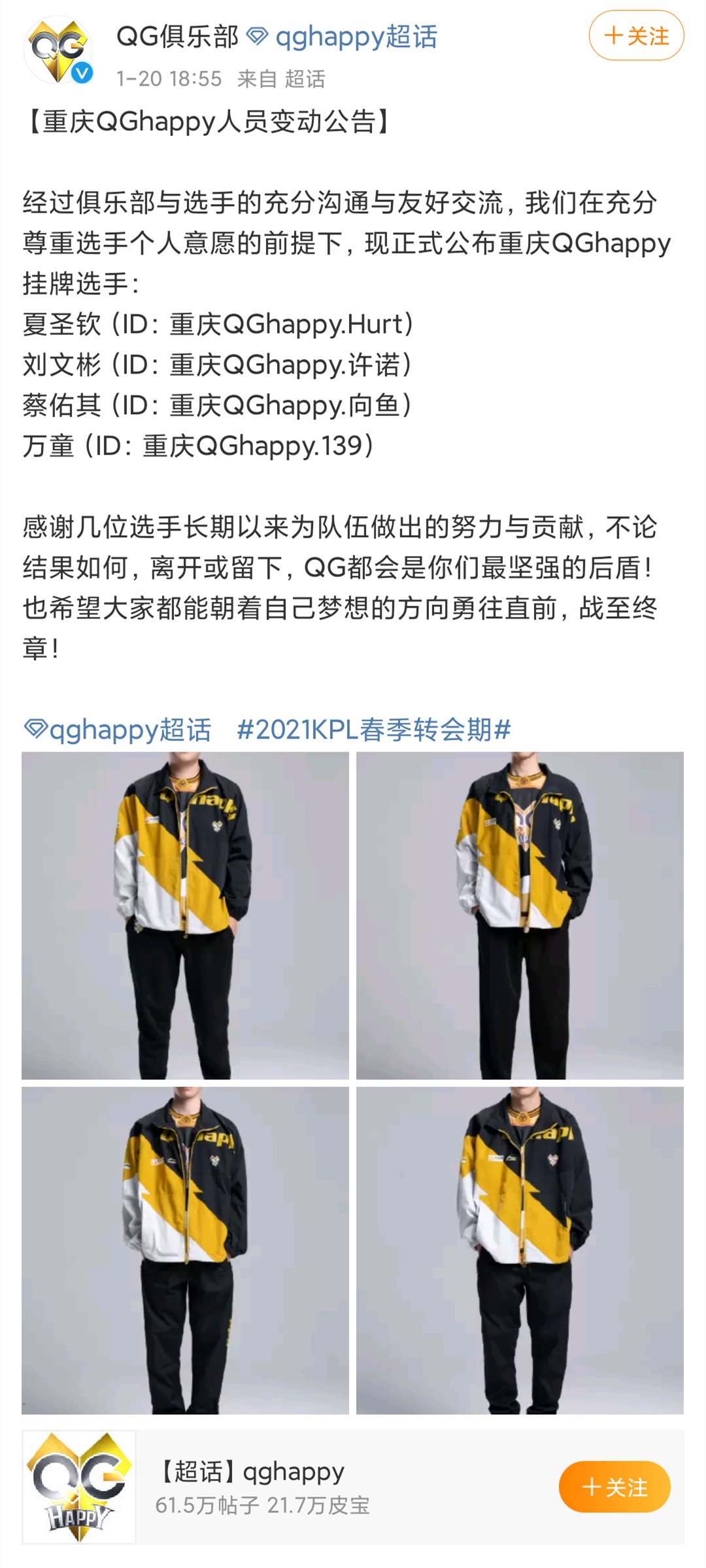The height and width of the screenshot is (1568, 706).
Task: View the second player photo in the top-right tile
Action: [520, 915]
